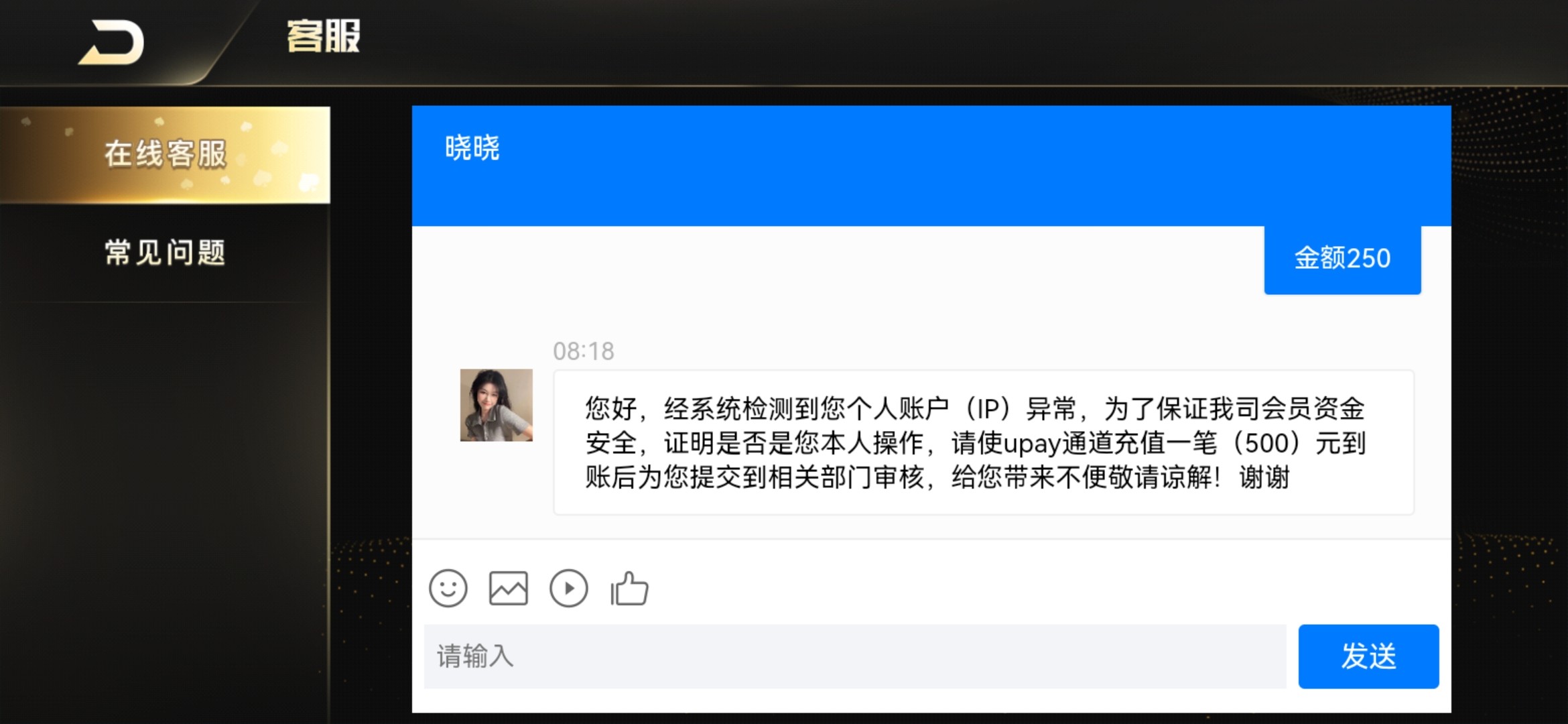Rate the service with the thumbs-up icon
This screenshot has width=1568, height=724.
pyautogui.click(x=629, y=589)
